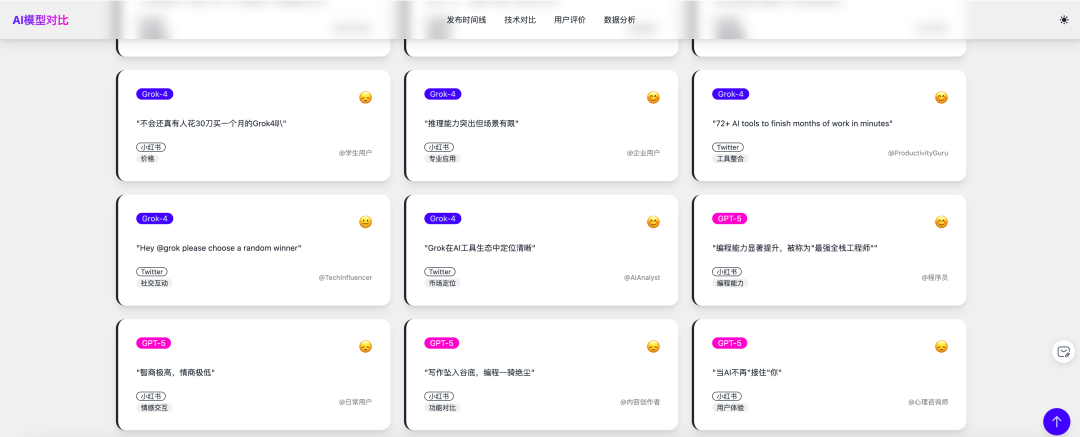The height and width of the screenshot is (437, 1080).
Task: Tap the scroll-to-top arrow button
Action: point(1056,421)
